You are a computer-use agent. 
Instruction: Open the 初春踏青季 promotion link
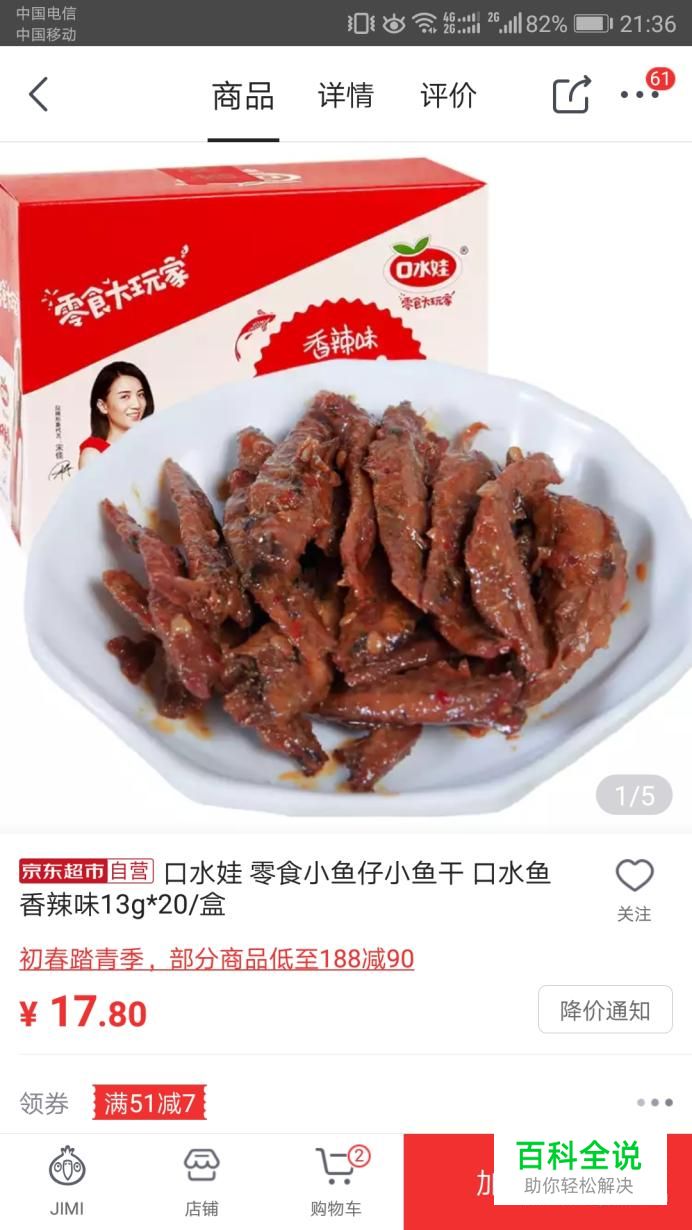tap(216, 959)
